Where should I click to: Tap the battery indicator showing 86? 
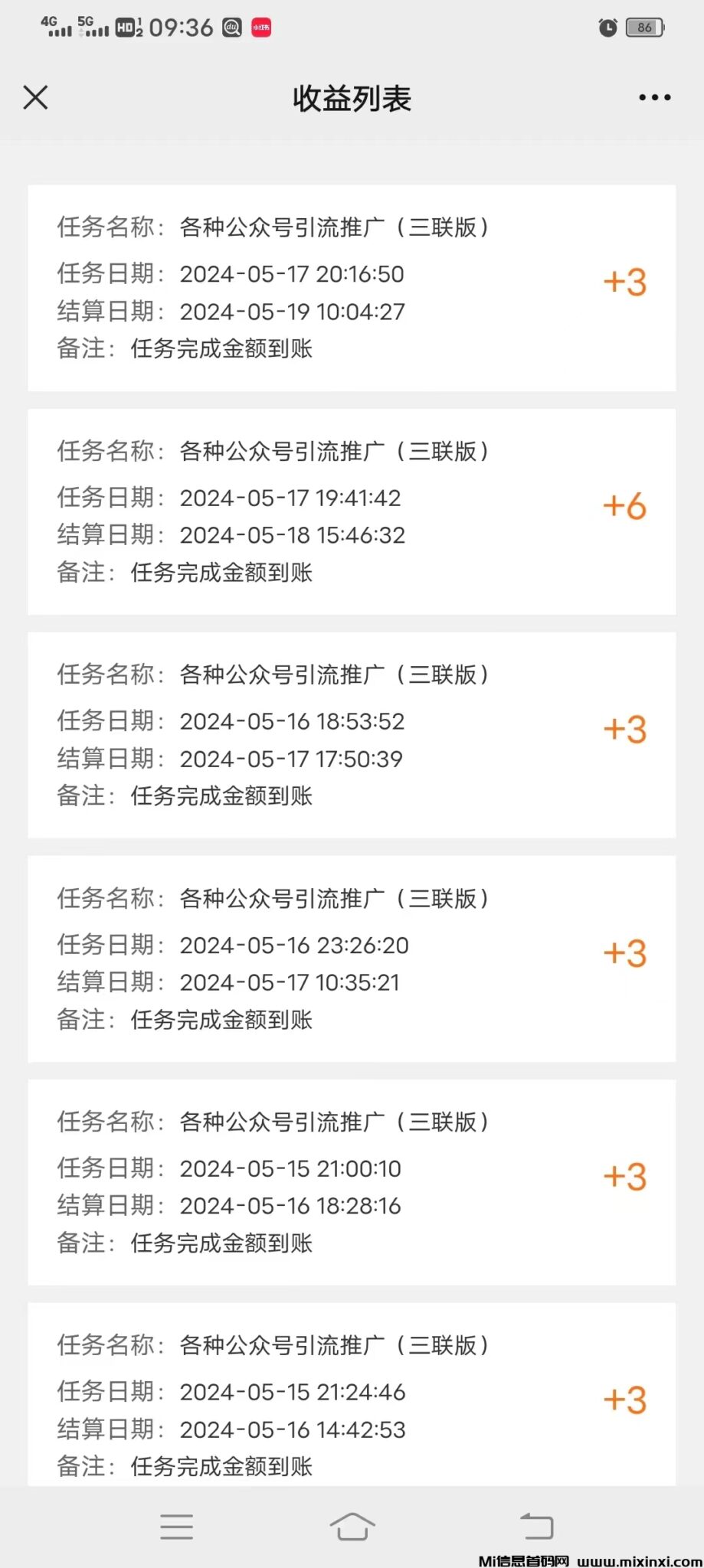pos(644,28)
